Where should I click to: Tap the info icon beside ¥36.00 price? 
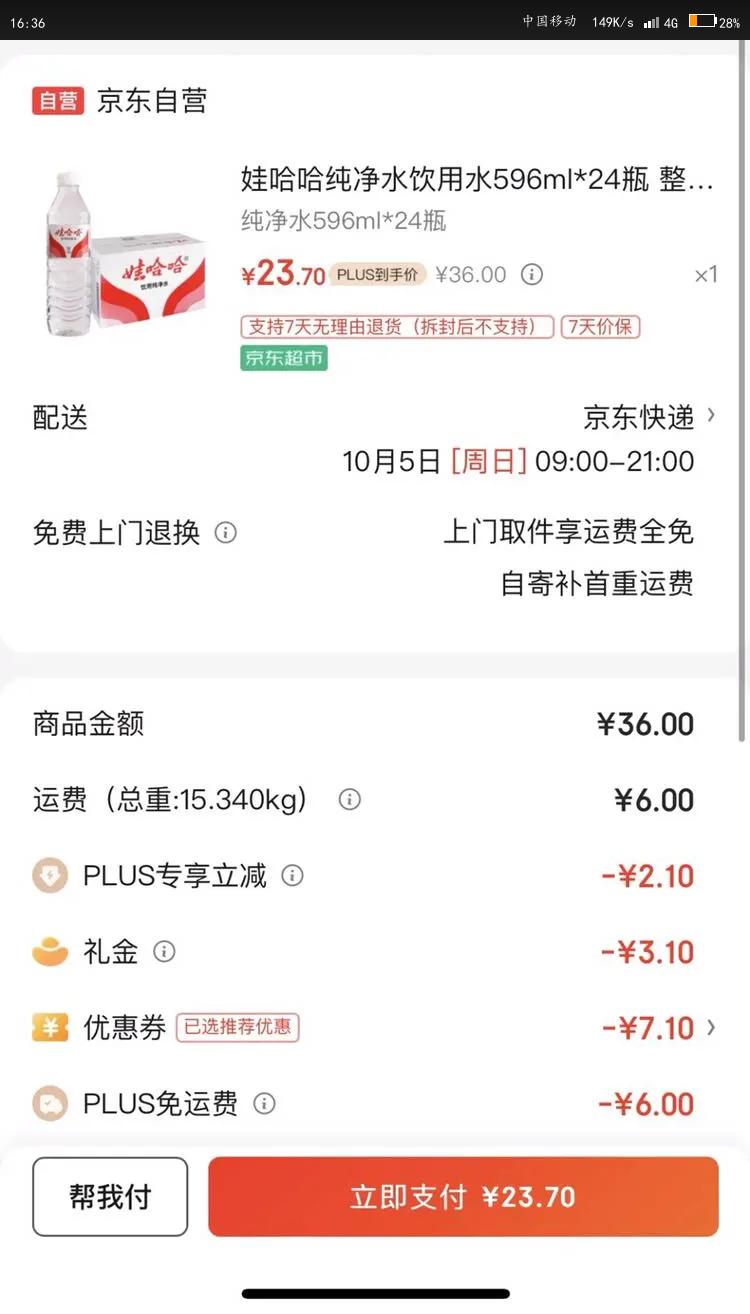(x=532, y=274)
